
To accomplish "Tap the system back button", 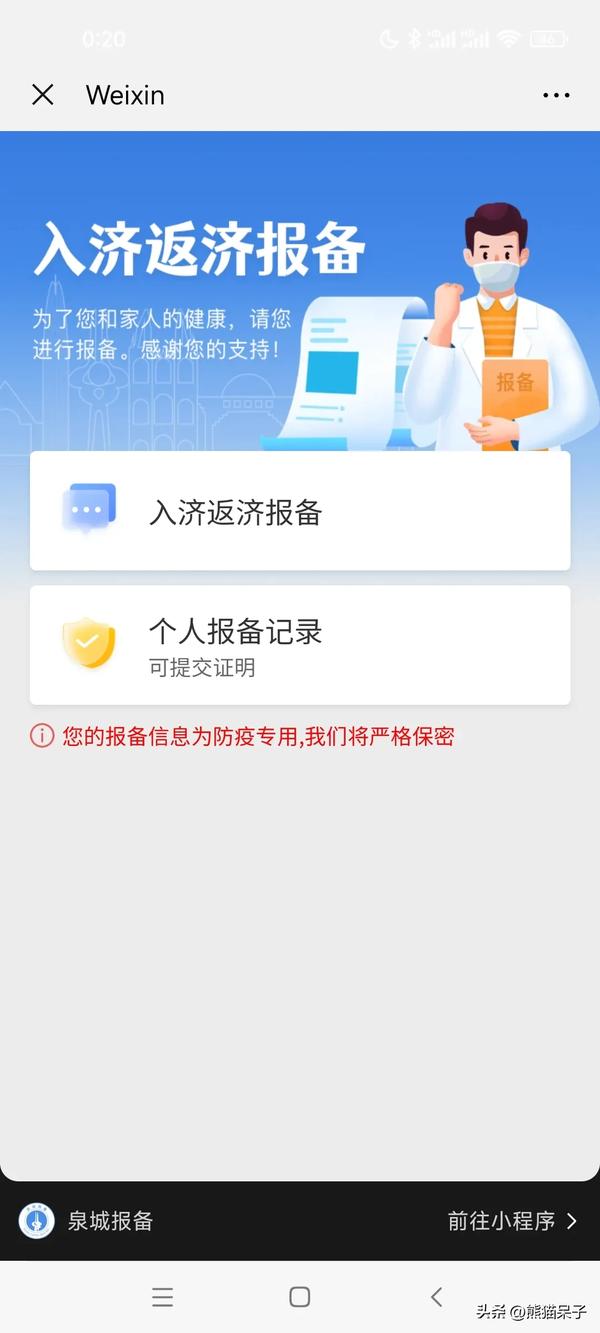I will [436, 1297].
